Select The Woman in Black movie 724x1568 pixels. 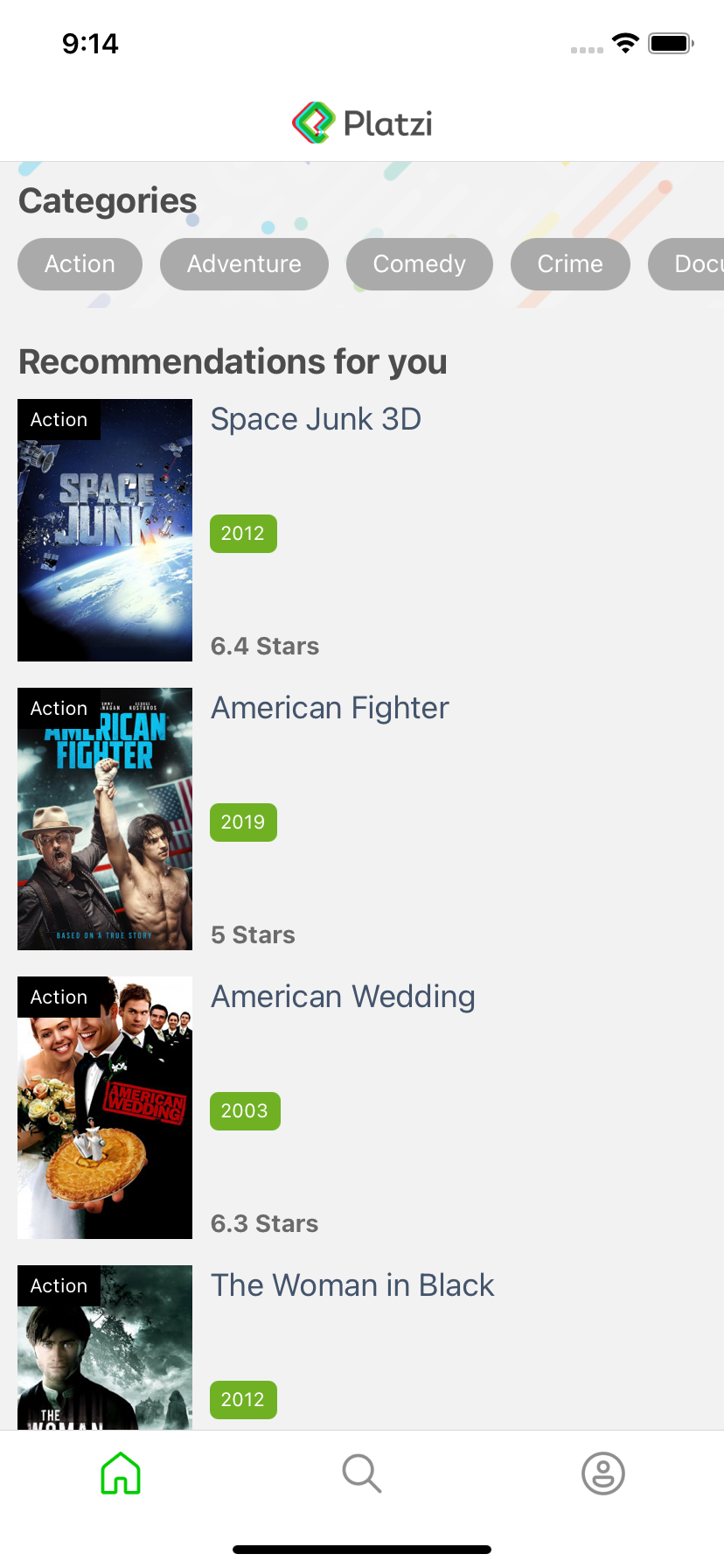click(352, 1286)
